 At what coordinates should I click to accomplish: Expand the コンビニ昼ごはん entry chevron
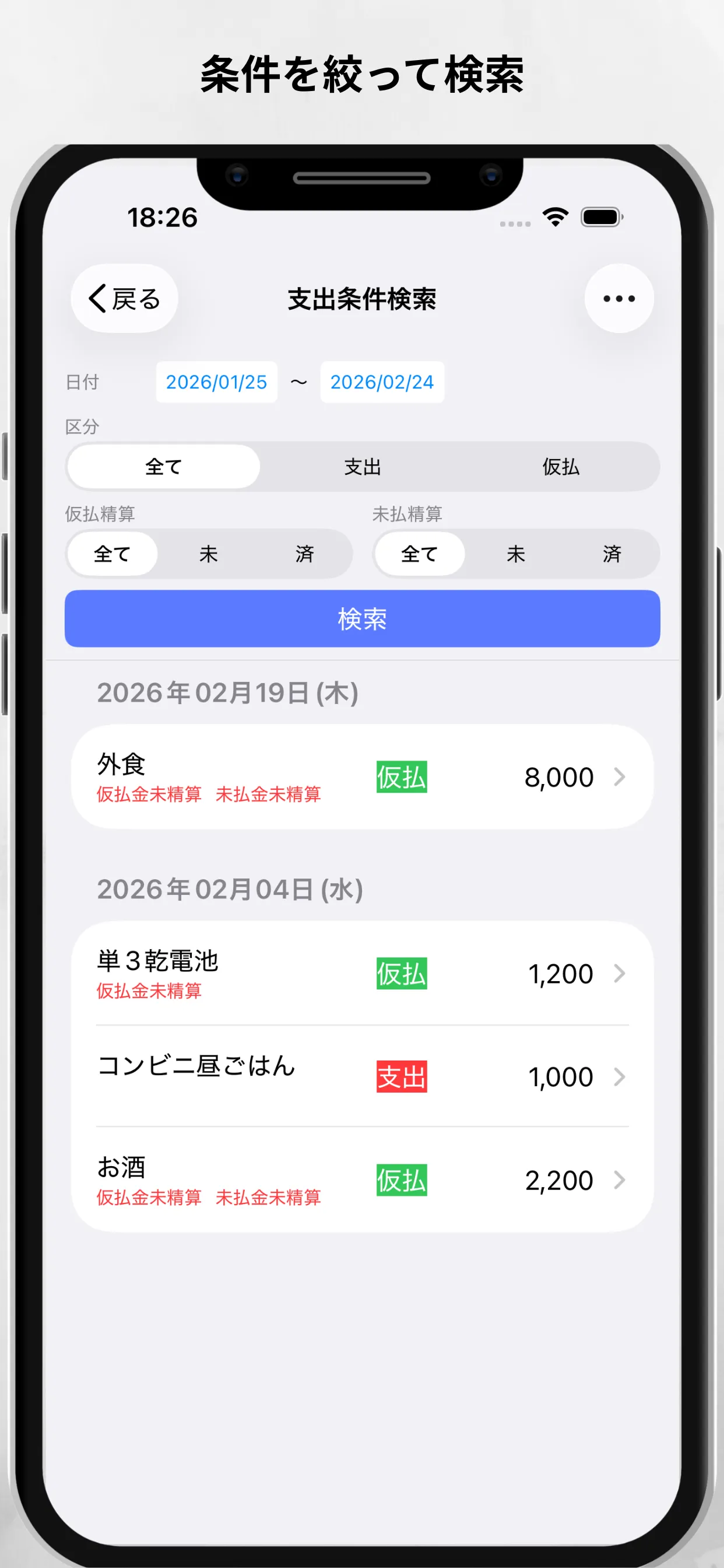pos(619,1075)
